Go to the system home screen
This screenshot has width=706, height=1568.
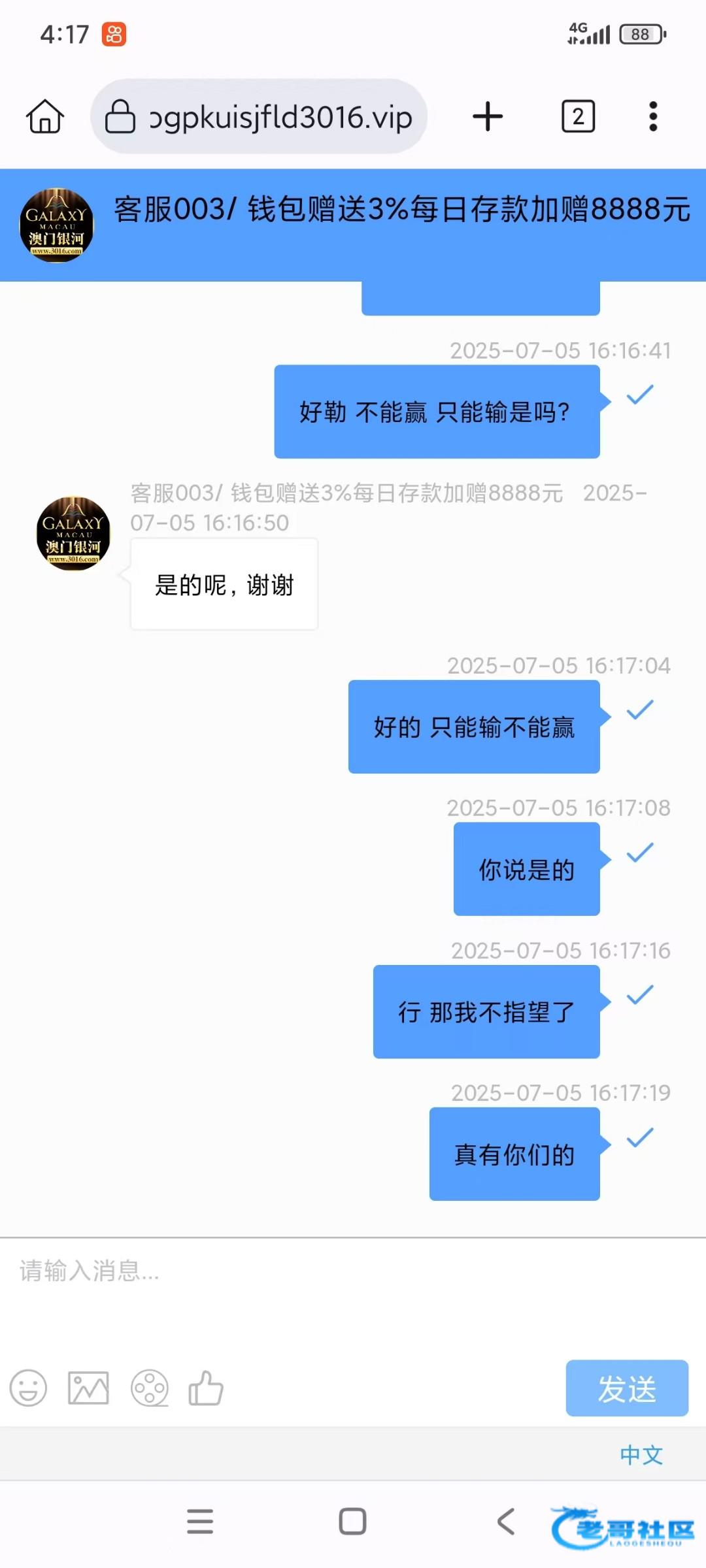(x=352, y=1522)
